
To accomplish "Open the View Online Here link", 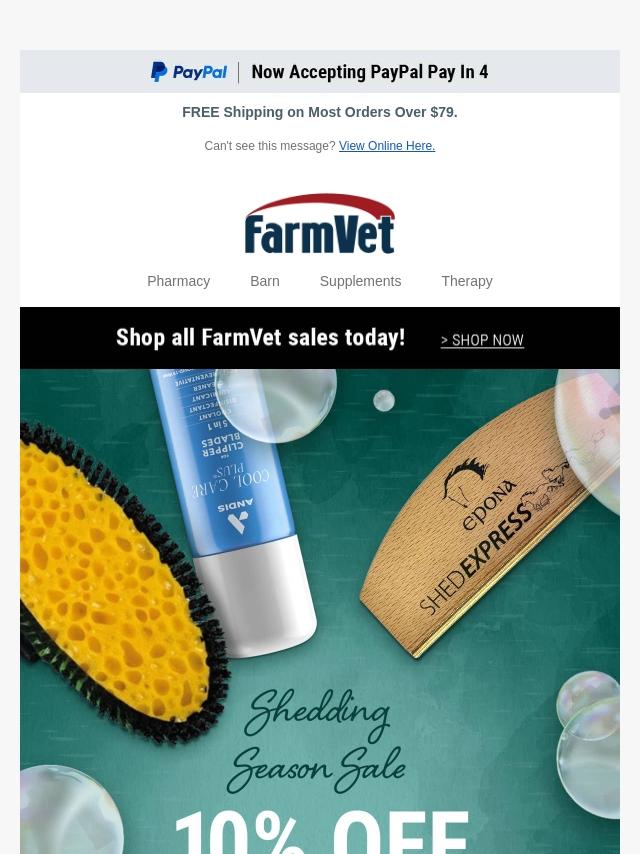I will [x=387, y=146].
